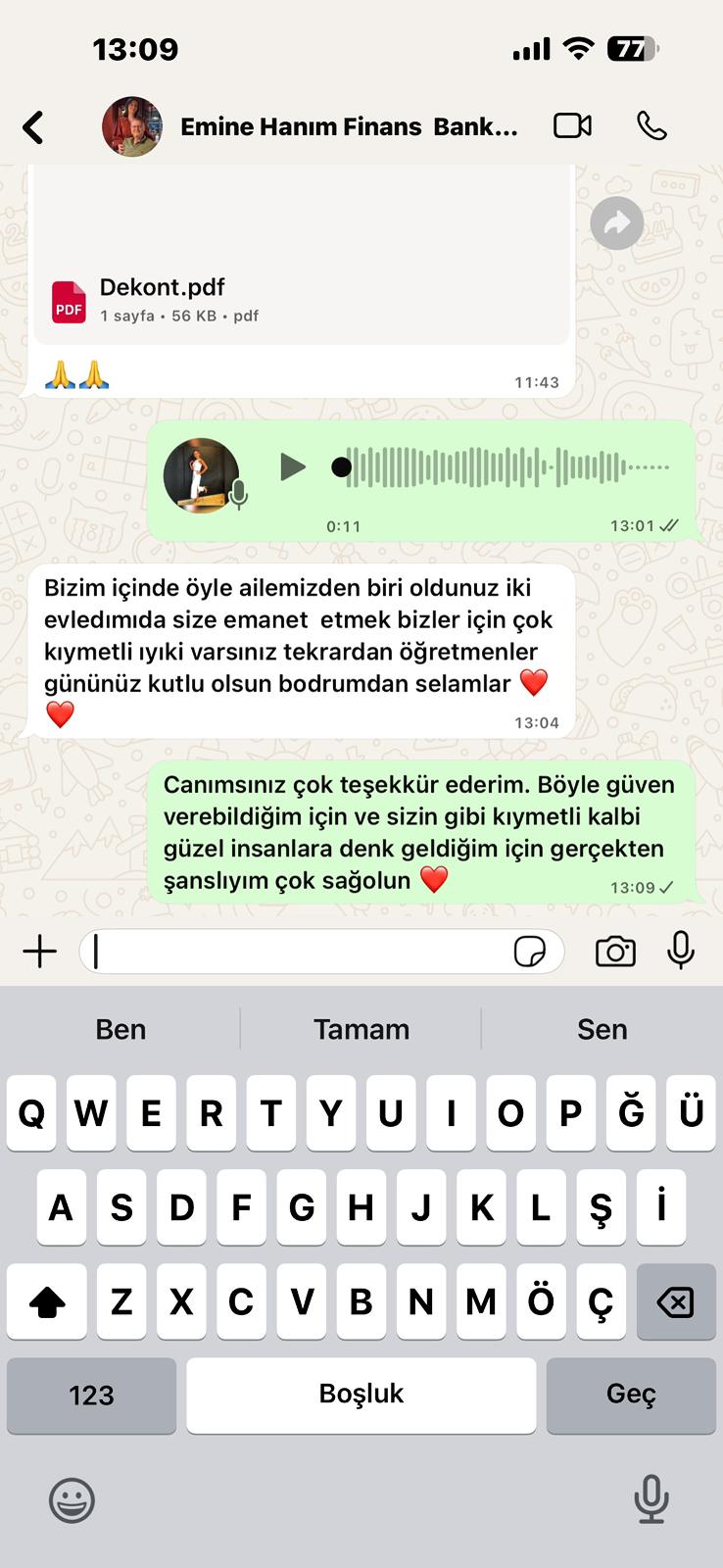This screenshot has height=1568, width=723.
Task: Go back to the chat list
Action: point(33,127)
